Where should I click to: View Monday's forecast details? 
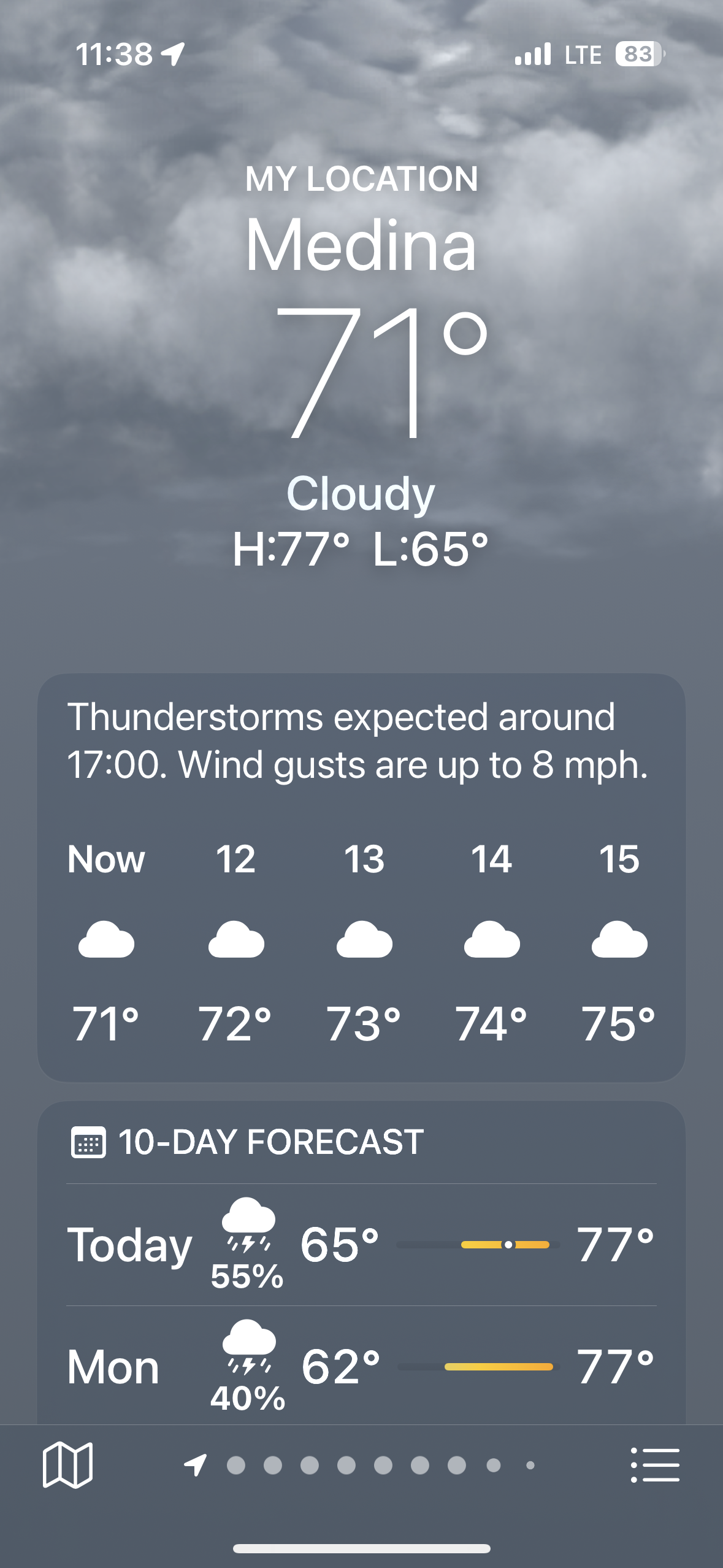[361, 1367]
